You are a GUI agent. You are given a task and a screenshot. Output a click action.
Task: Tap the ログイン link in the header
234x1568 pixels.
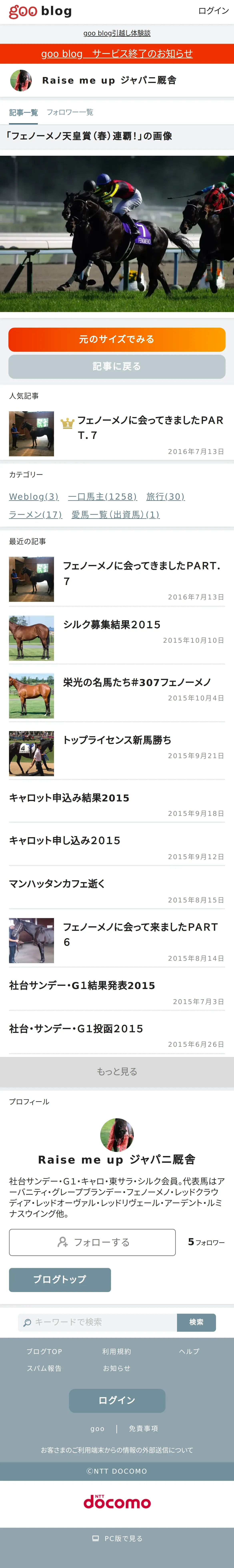(213, 11)
